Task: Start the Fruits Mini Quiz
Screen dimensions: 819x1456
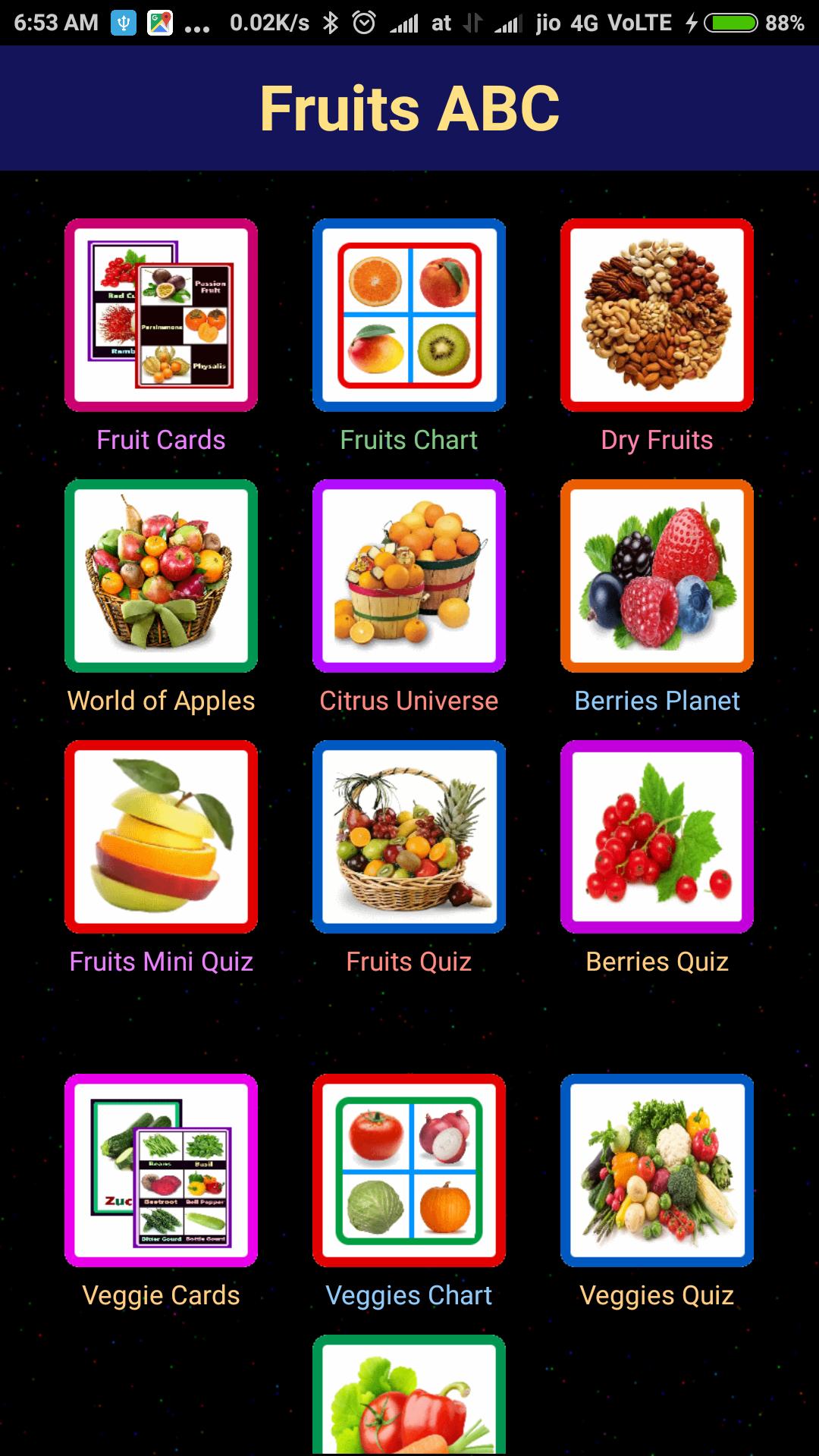Action: tap(162, 836)
